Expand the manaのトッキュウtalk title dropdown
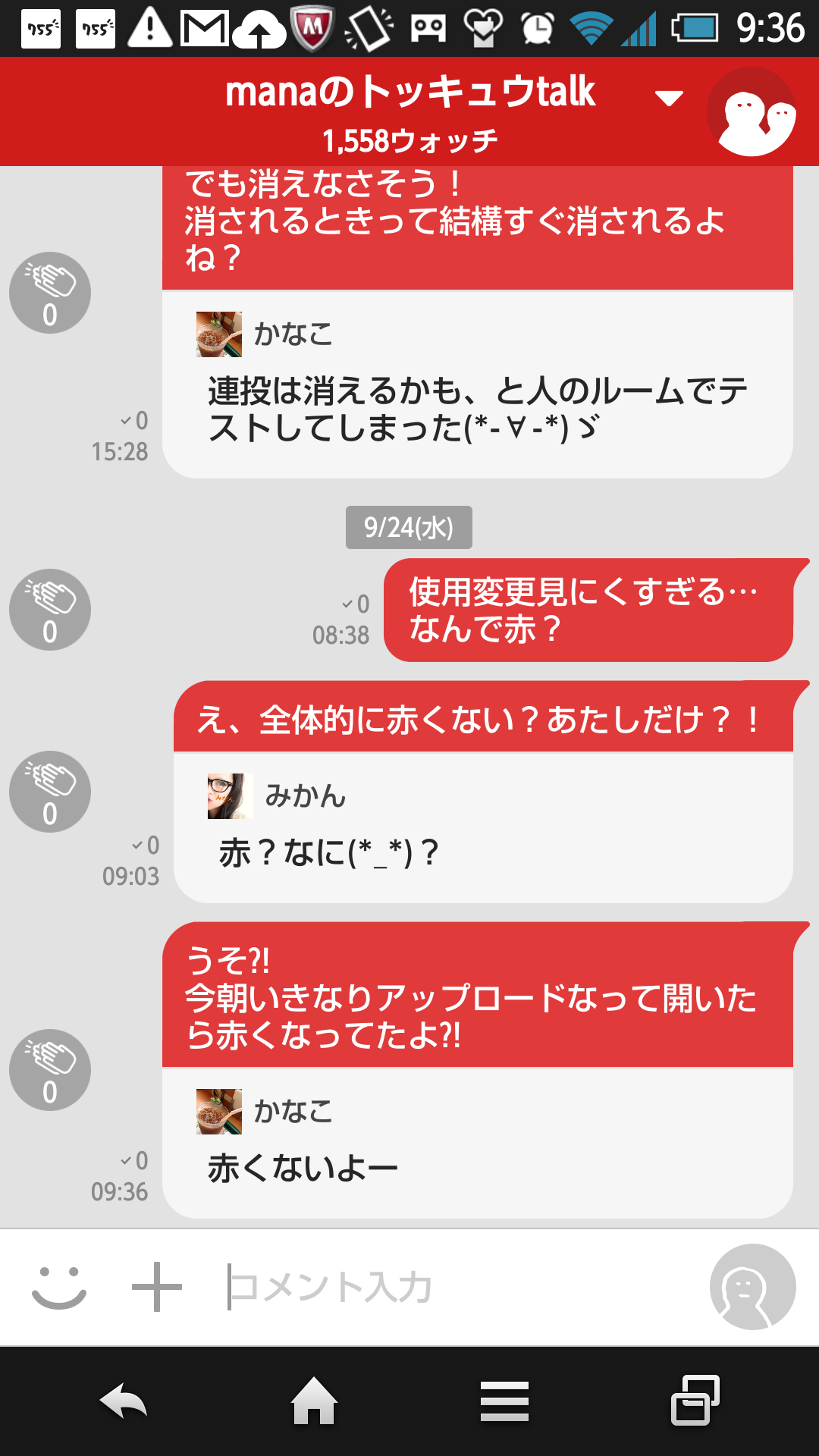The image size is (819, 1456). (x=669, y=98)
